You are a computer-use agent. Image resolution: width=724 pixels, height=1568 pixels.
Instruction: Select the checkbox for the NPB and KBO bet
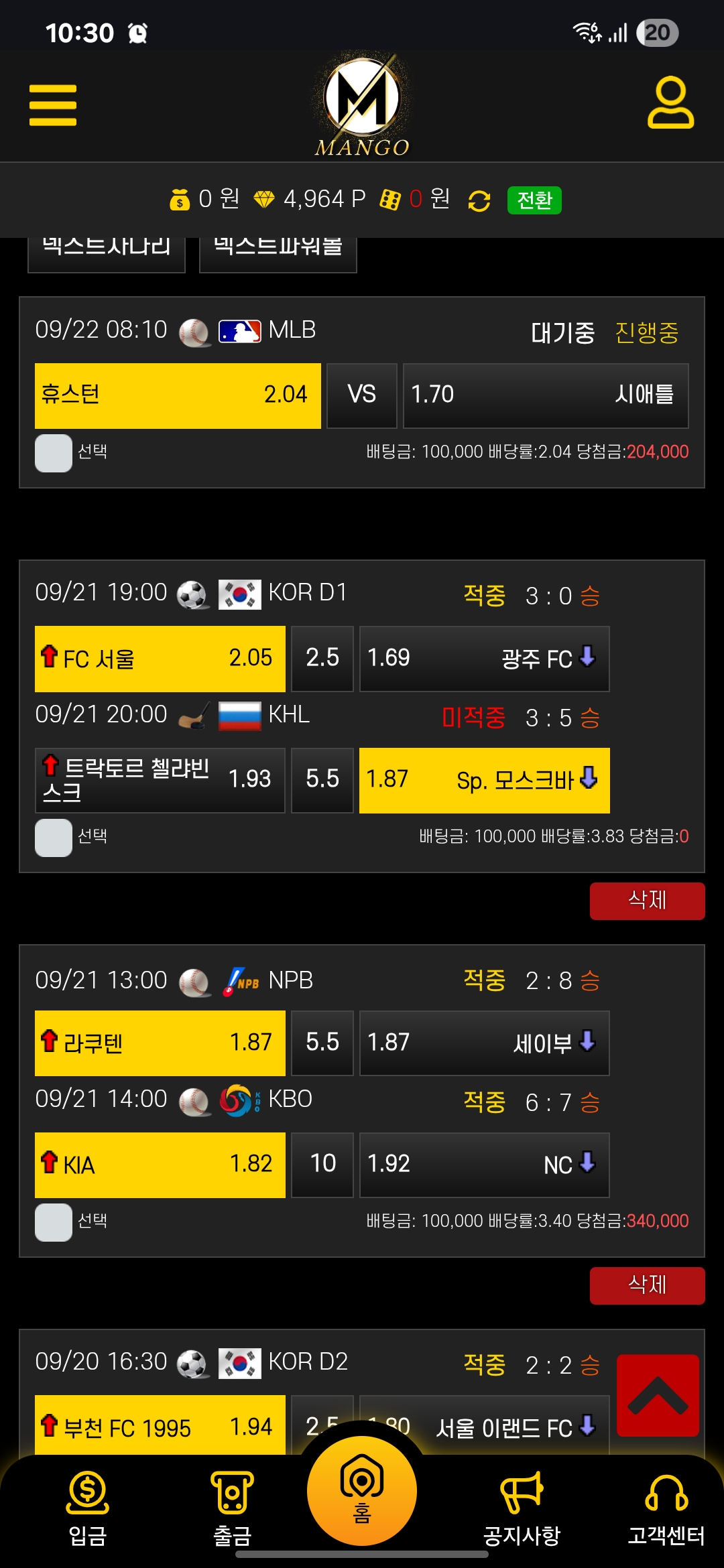coord(54,1222)
